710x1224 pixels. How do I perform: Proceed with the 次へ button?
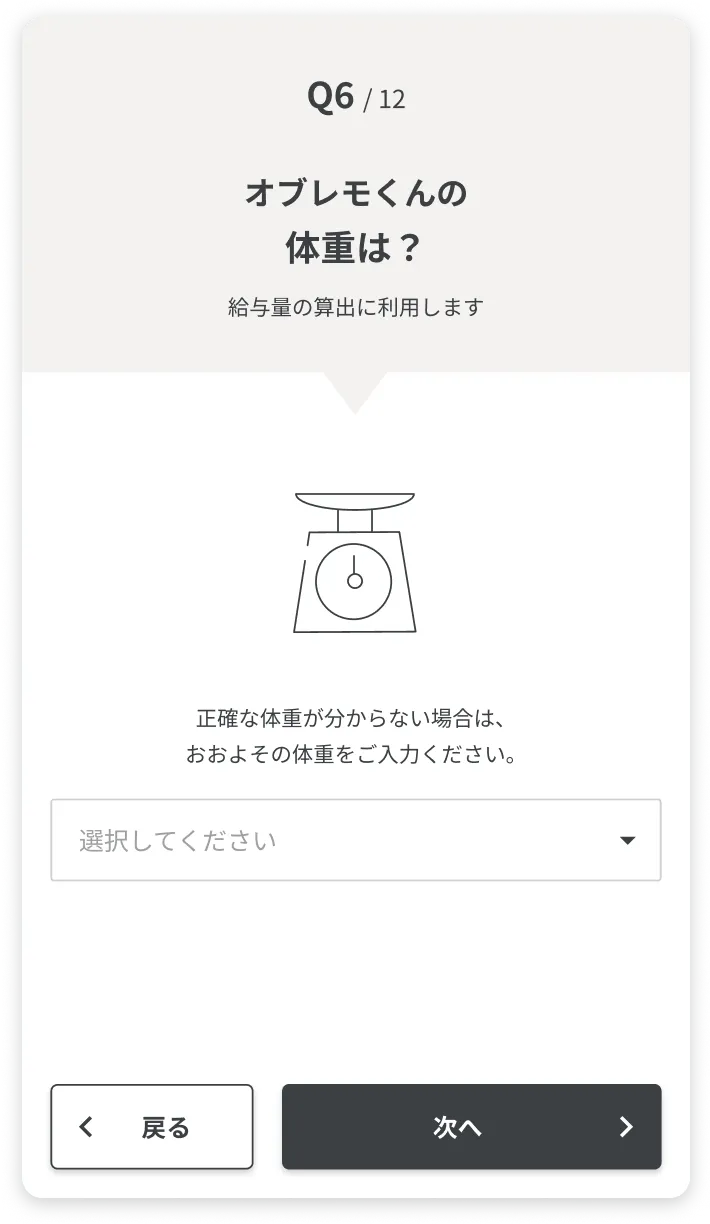[471, 1127]
